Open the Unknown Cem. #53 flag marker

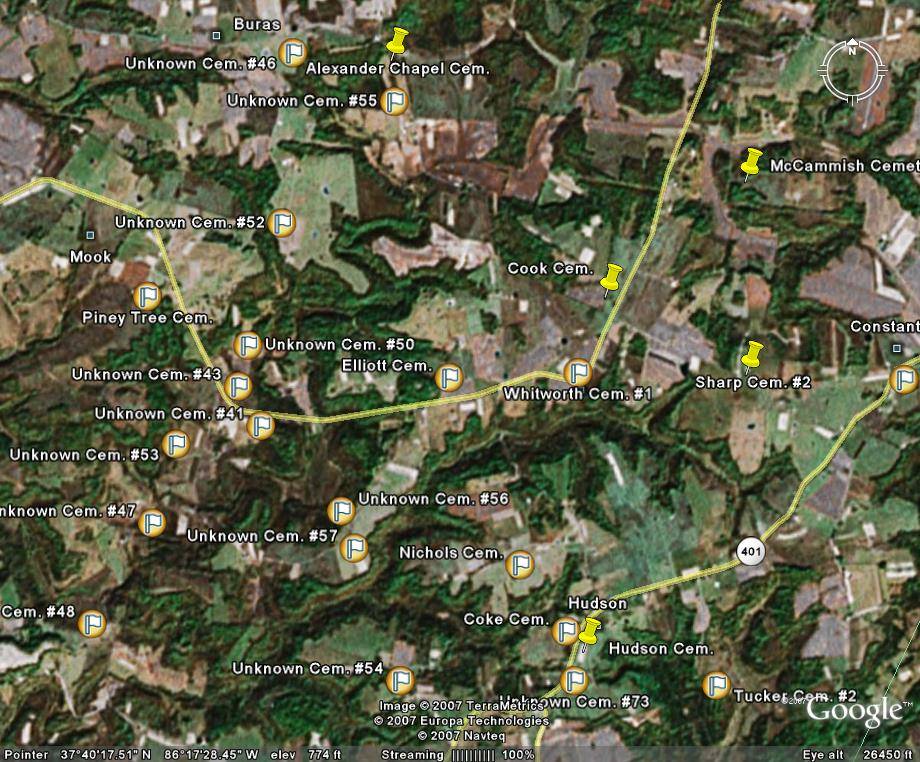click(177, 444)
